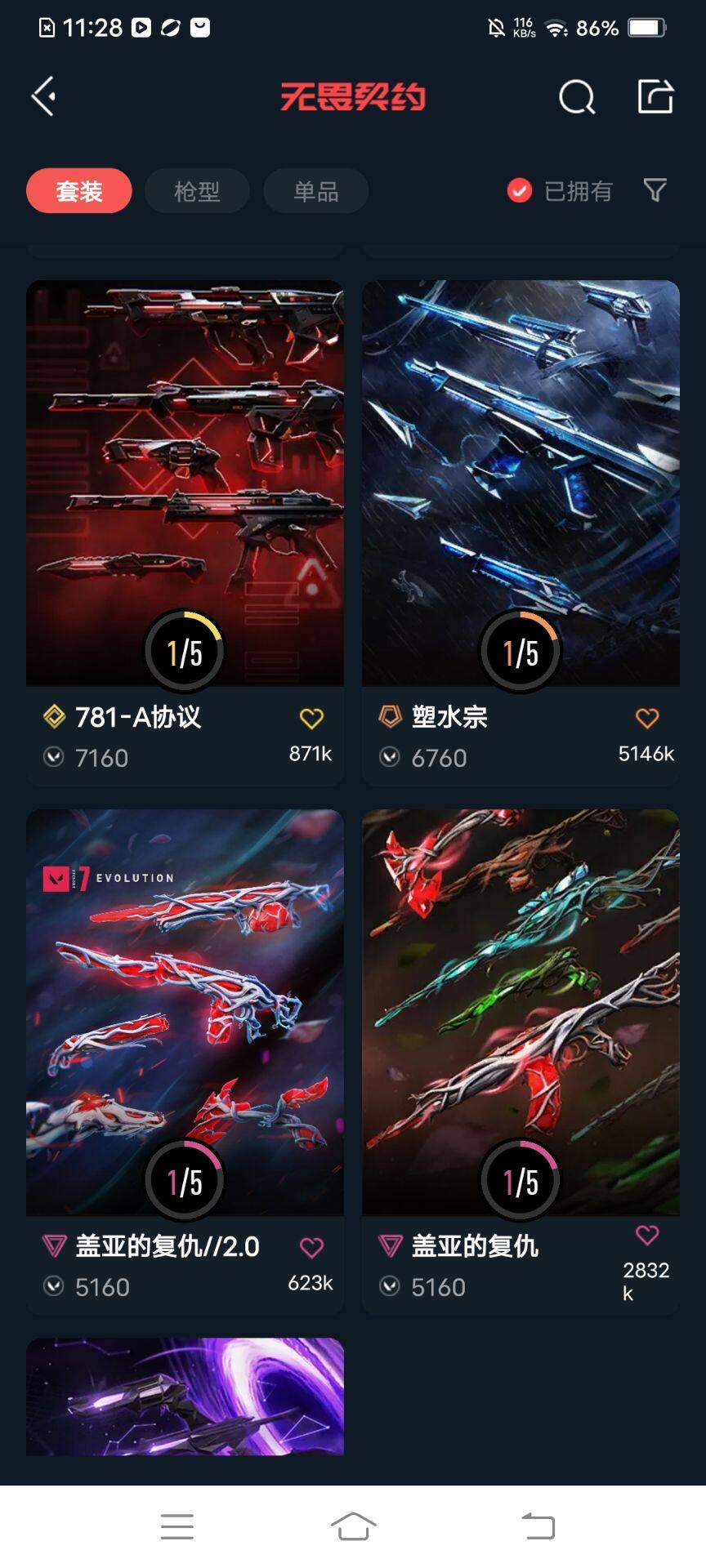Toggle the 已拥有 checkbox

point(520,190)
